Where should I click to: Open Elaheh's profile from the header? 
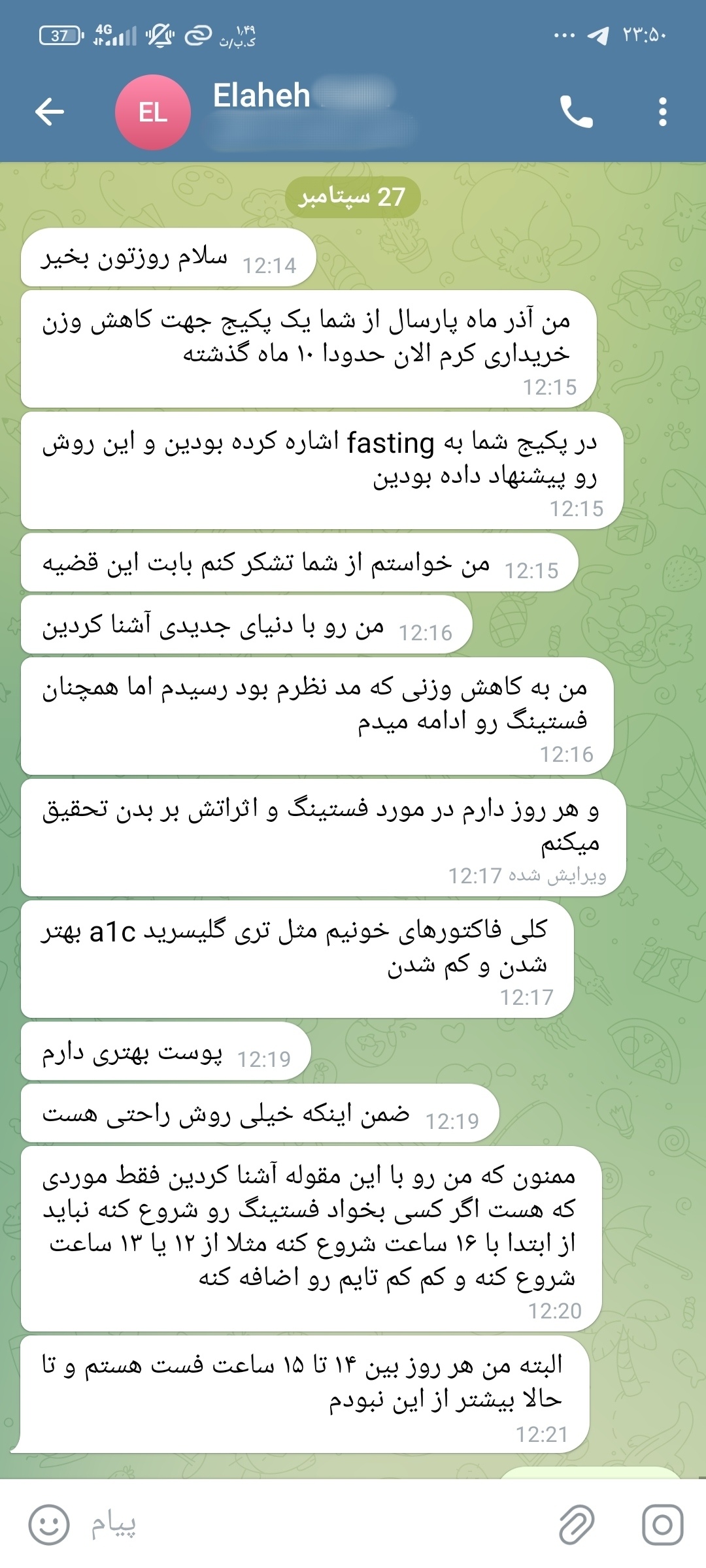click(x=314, y=112)
